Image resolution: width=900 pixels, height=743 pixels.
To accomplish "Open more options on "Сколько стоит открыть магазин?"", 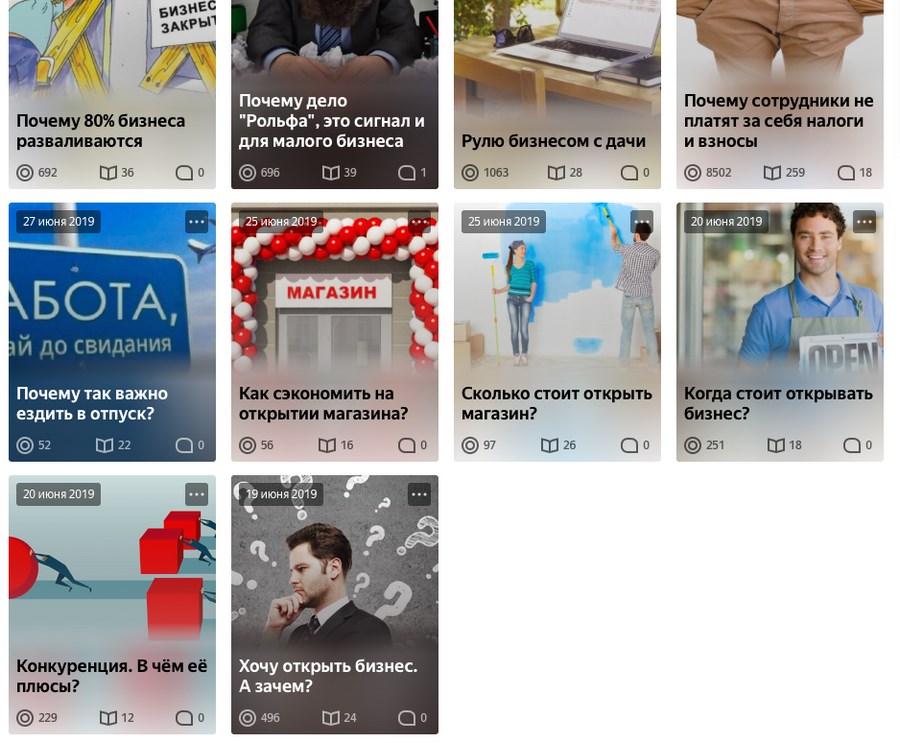I will click(x=642, y=222).
